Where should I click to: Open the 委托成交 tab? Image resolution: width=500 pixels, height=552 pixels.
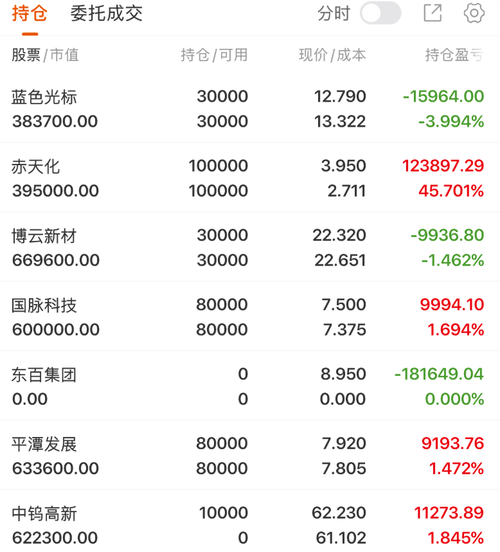pos(107,13)
